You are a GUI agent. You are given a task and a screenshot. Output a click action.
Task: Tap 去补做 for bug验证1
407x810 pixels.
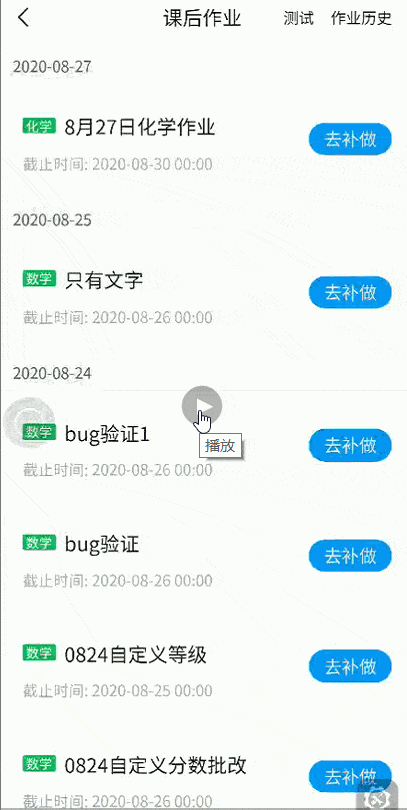pos(350,445)
